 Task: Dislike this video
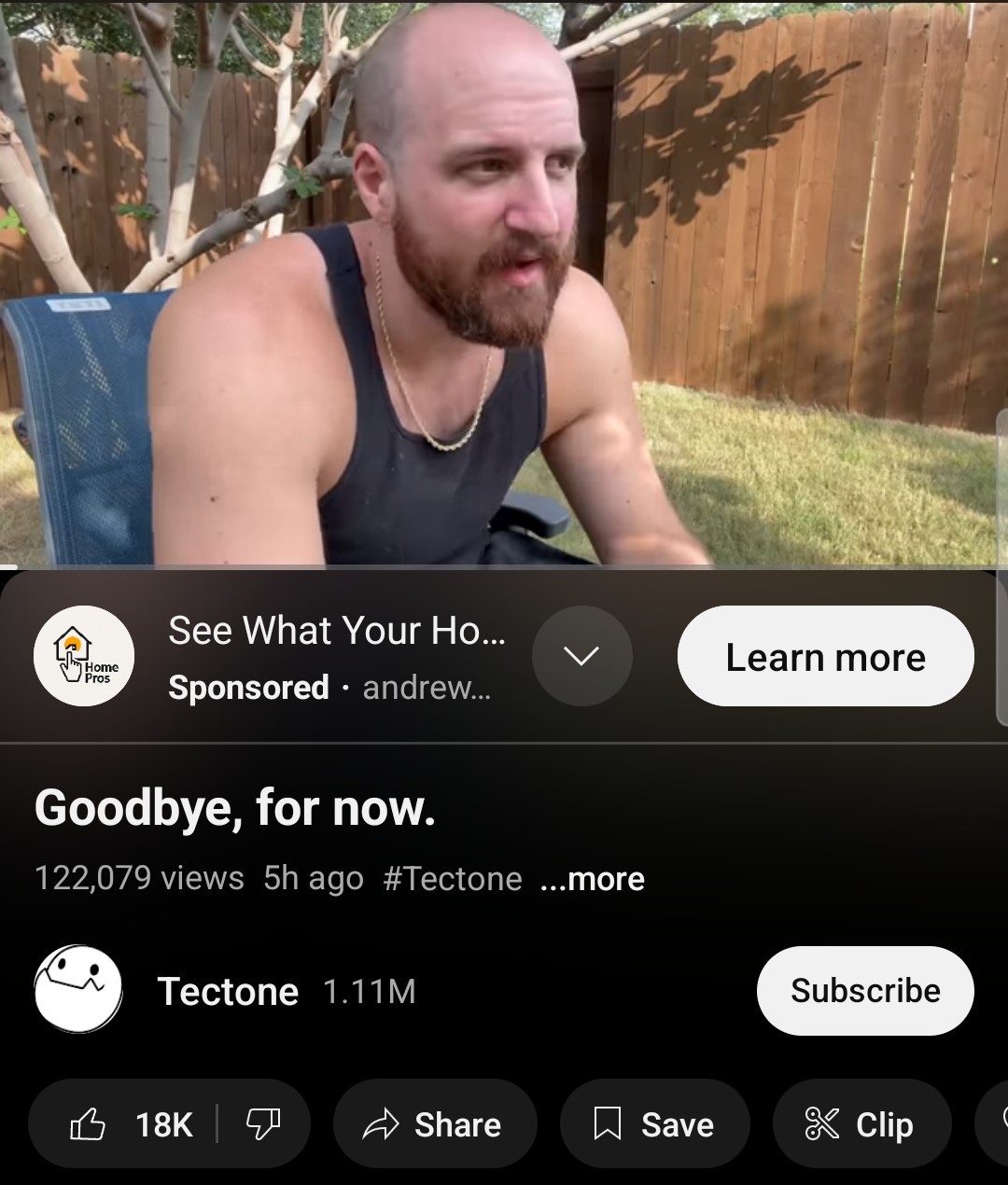[263, 1124]
